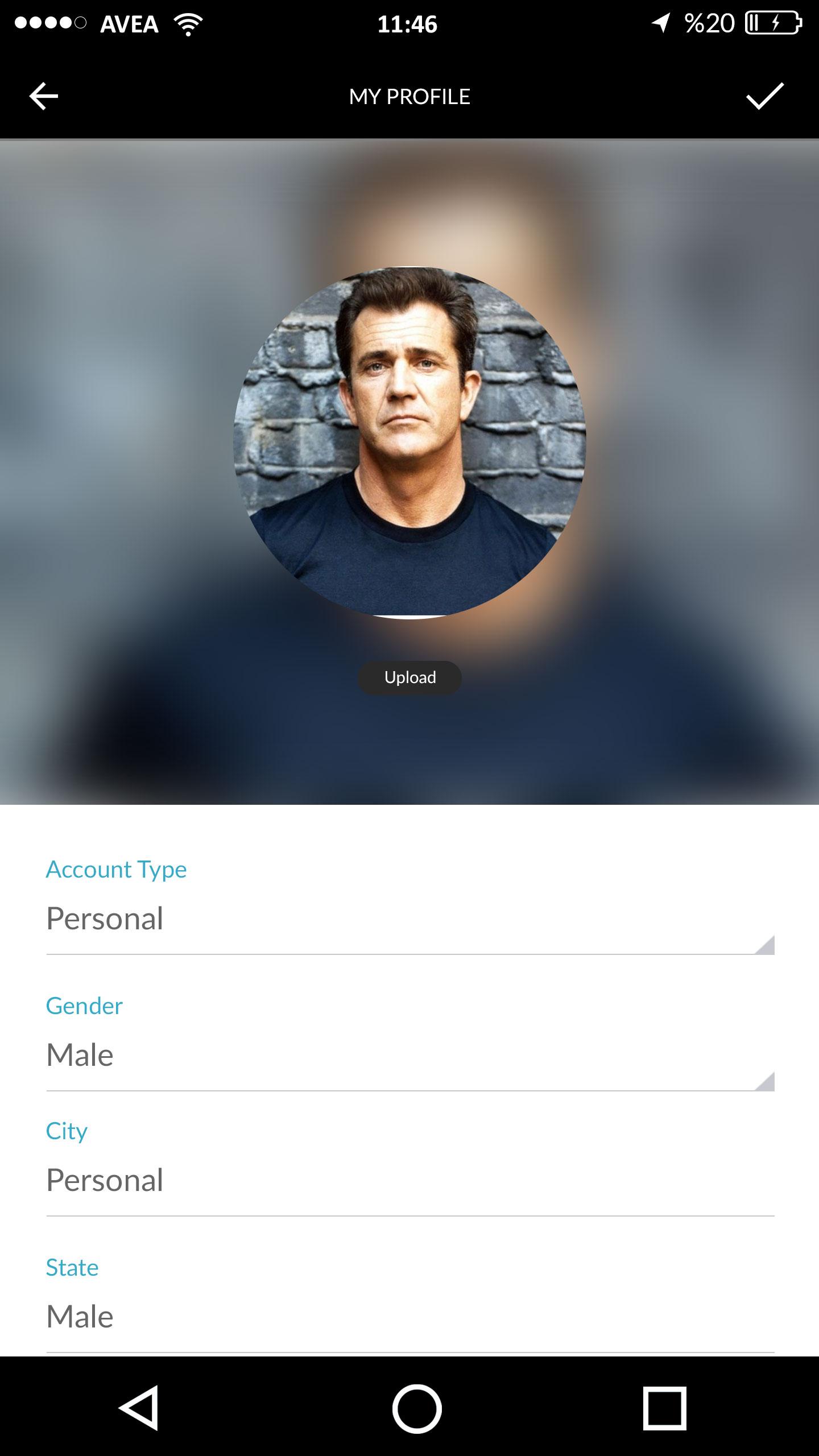Edit the State field
The height and width of the screenshot is (1456, 819).
409,1317
